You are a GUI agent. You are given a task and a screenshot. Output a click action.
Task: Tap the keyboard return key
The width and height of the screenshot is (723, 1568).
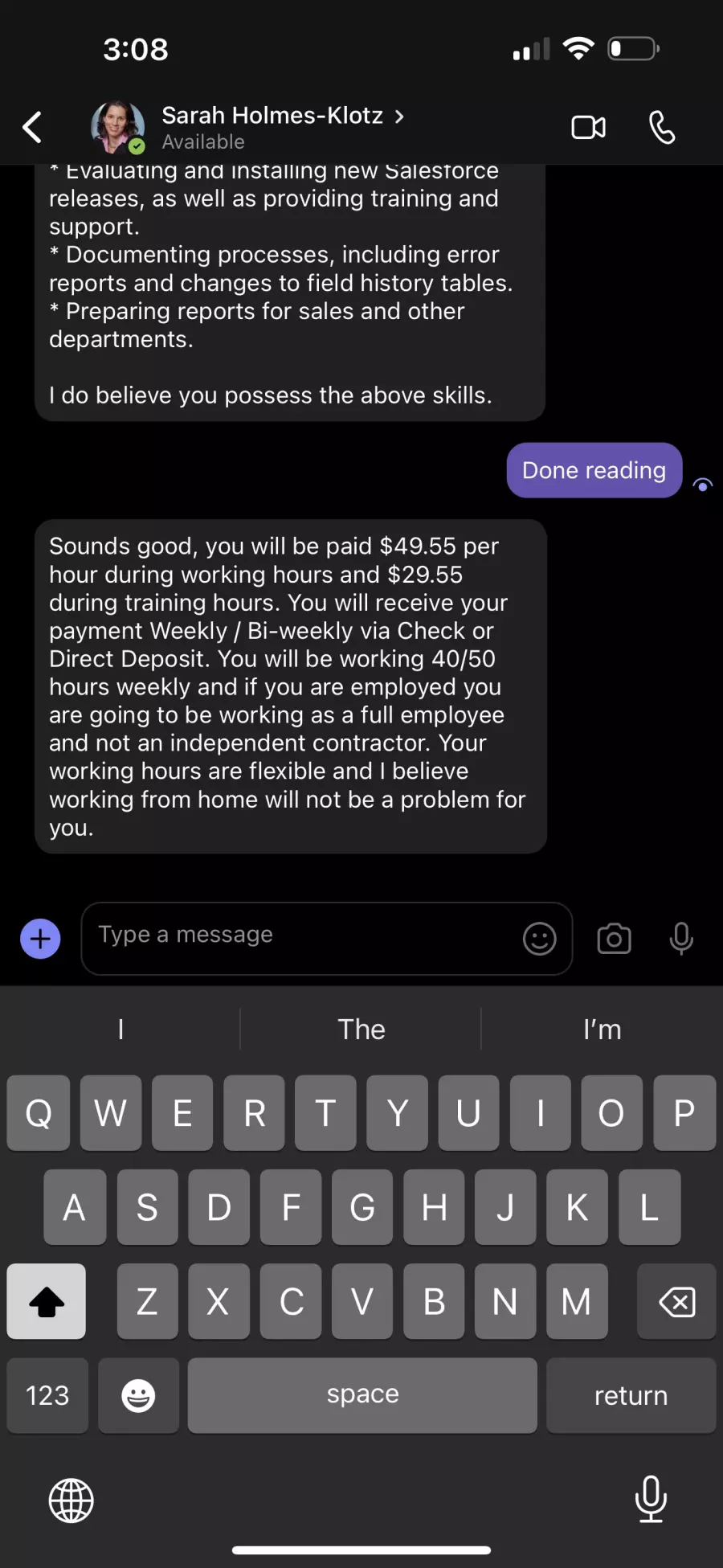tap(631, 1395)
